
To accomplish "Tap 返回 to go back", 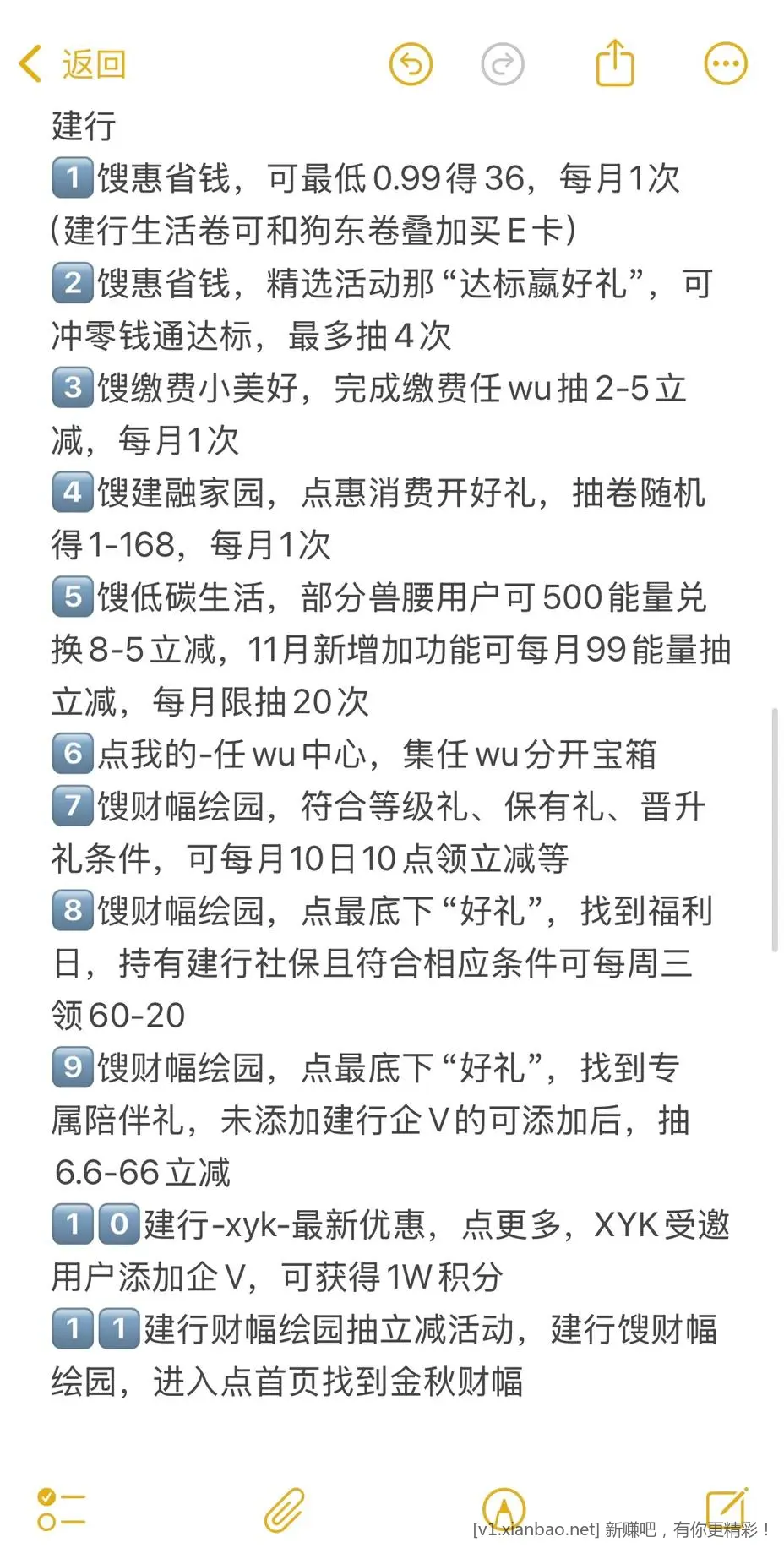I will 91,64.
